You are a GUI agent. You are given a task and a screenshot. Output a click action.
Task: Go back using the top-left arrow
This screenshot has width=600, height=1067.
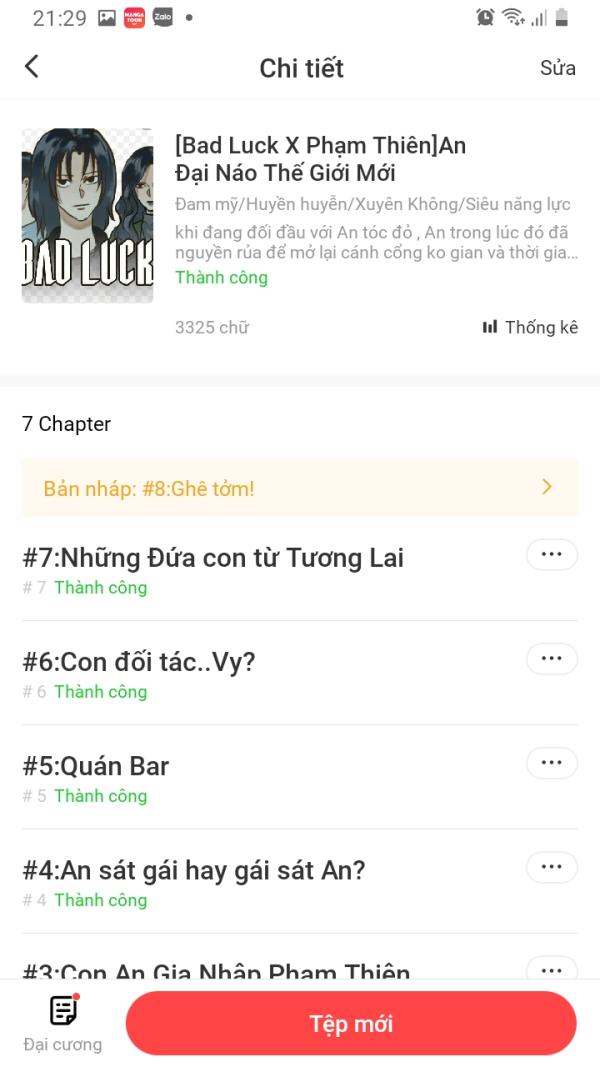[x=32, y=67]
